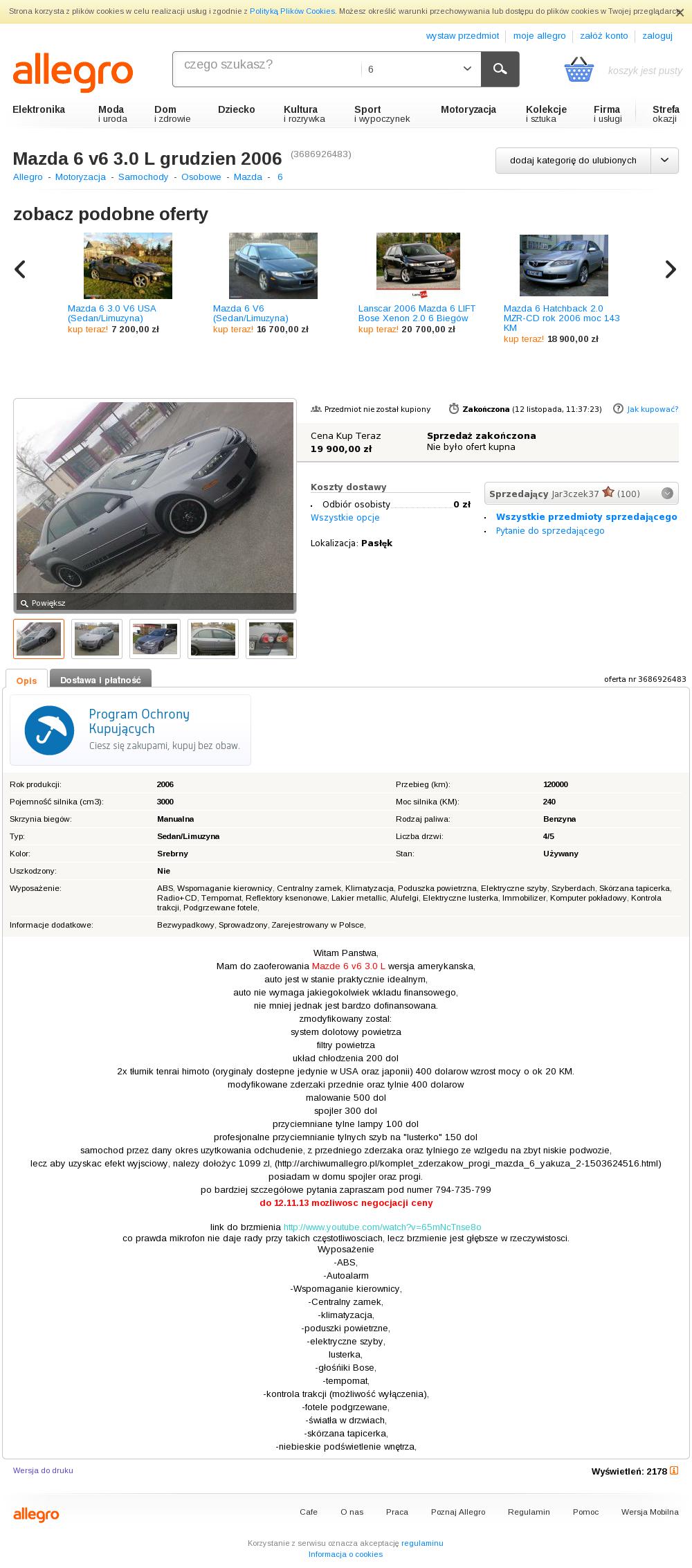Select the second car photo thumbnail
This screenshot has height=1568, width=692.
97,638
